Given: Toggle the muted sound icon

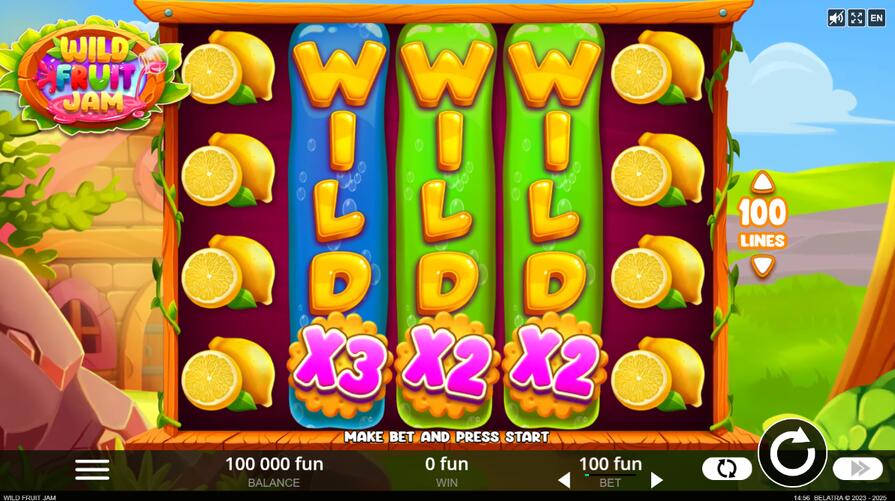Looking at the screenshot, I should point(836,18).
